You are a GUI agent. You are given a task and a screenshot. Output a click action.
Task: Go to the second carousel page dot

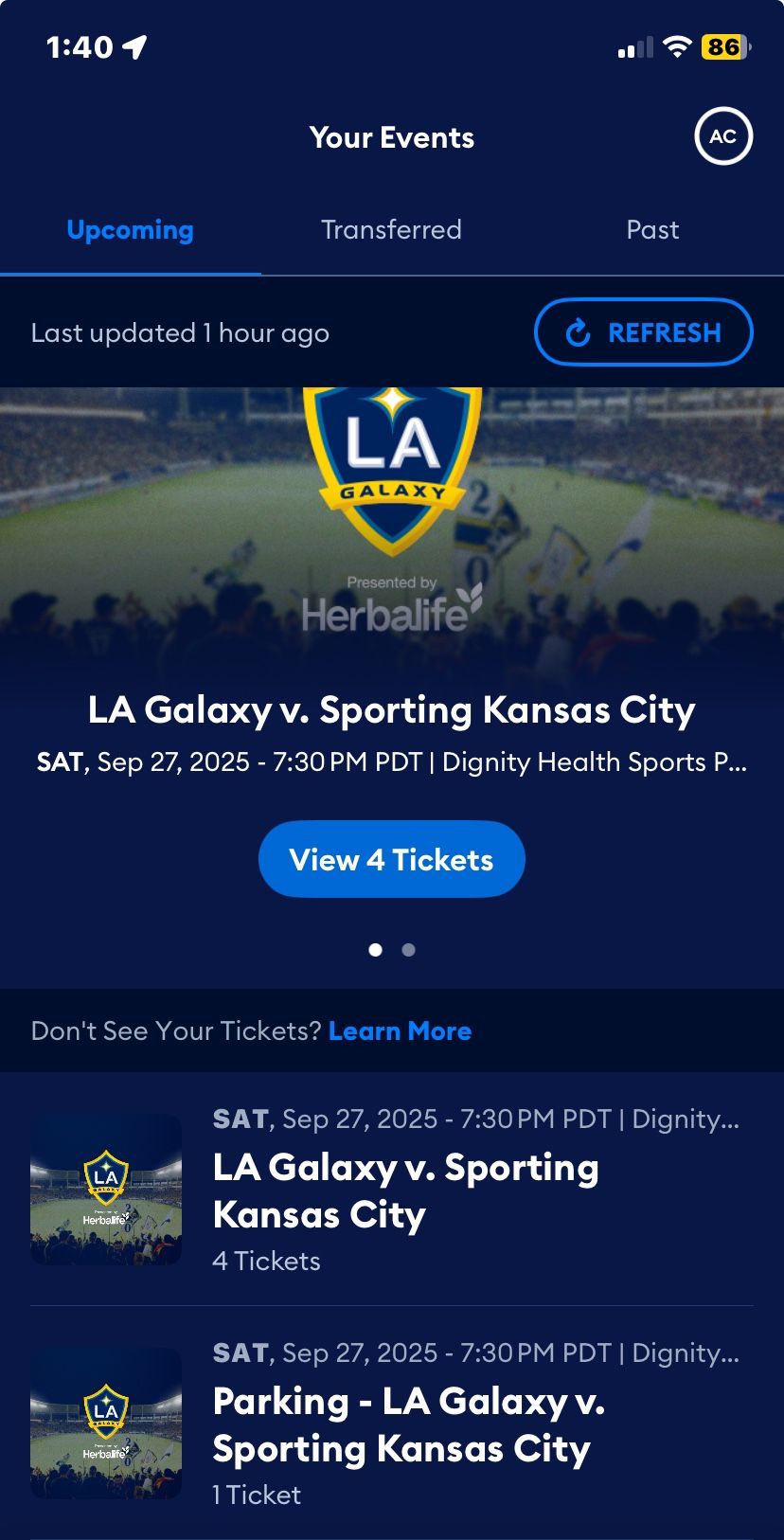click(408, 950)
